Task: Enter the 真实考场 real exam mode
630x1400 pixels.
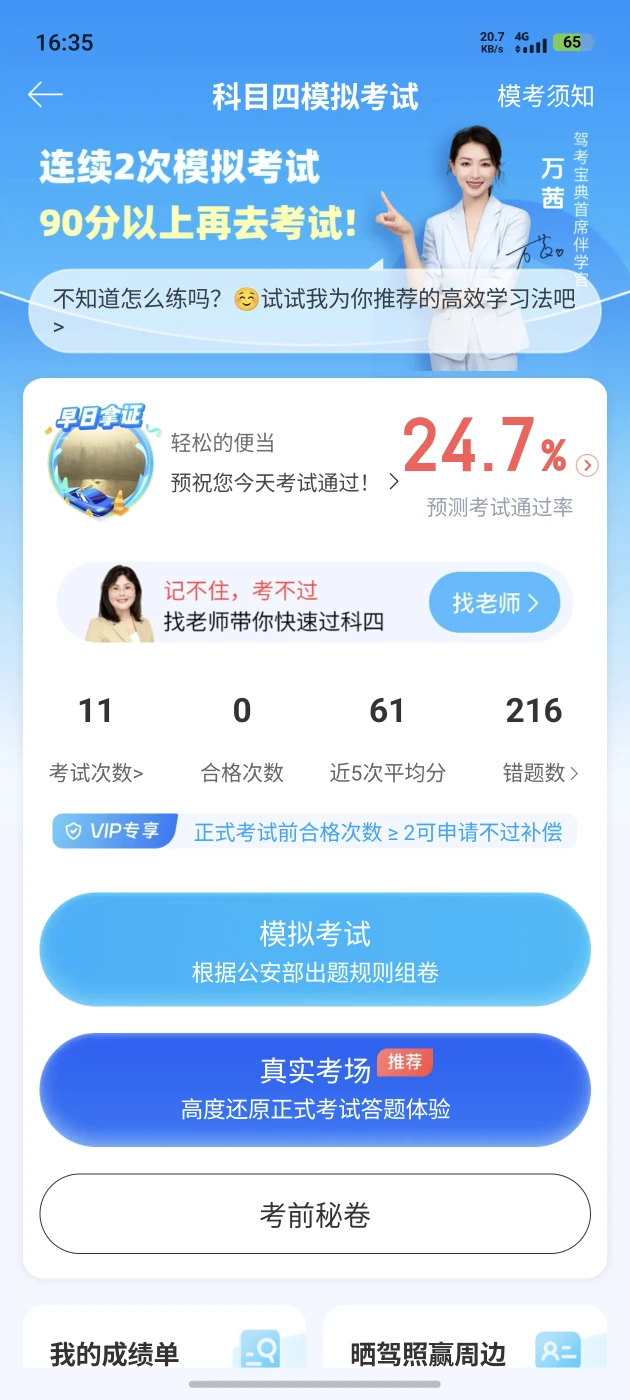Action: click(x=314, y=1089)
